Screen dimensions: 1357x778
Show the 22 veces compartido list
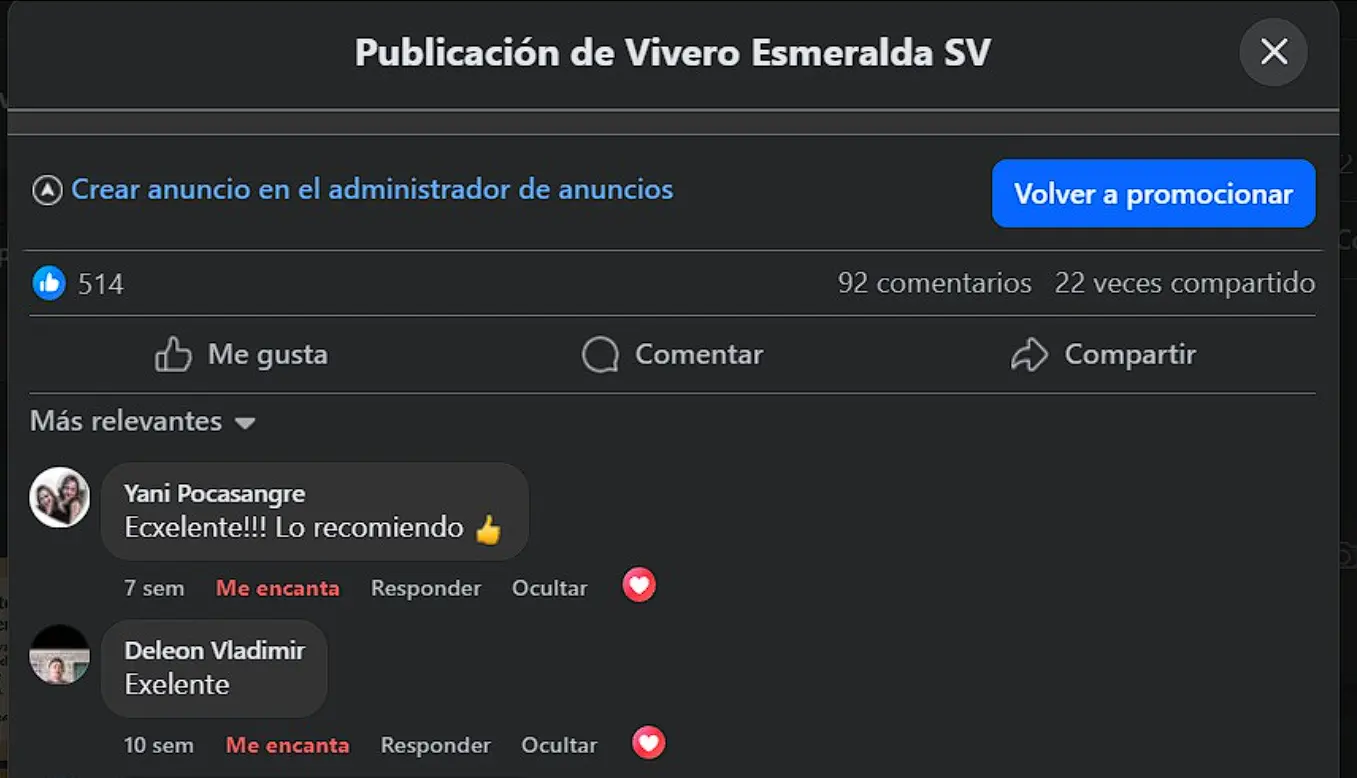(x=1184, y=284)
